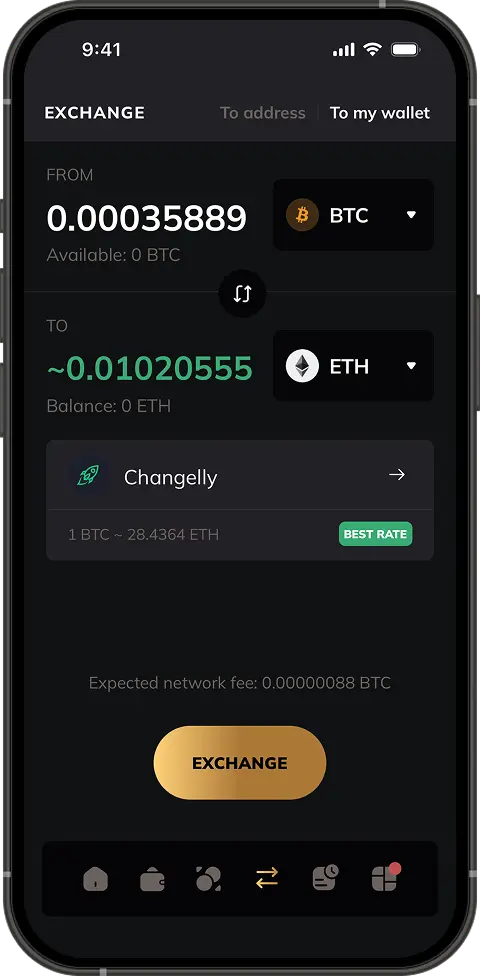Open the BTC currency dropdown
Viewport: 480px width, 976px height.
(x=353, y=215)
